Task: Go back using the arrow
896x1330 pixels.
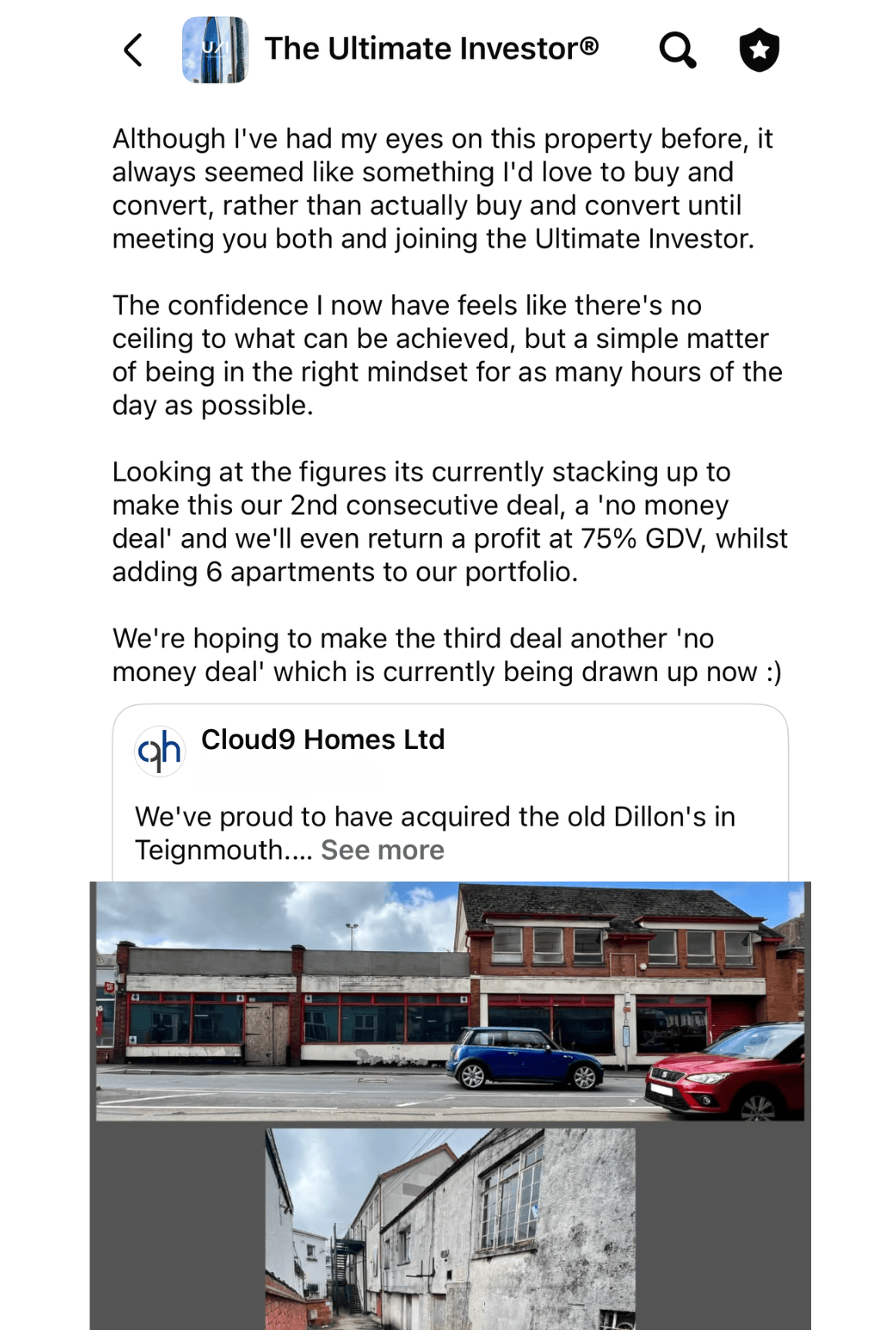Action: click(133, 50)
